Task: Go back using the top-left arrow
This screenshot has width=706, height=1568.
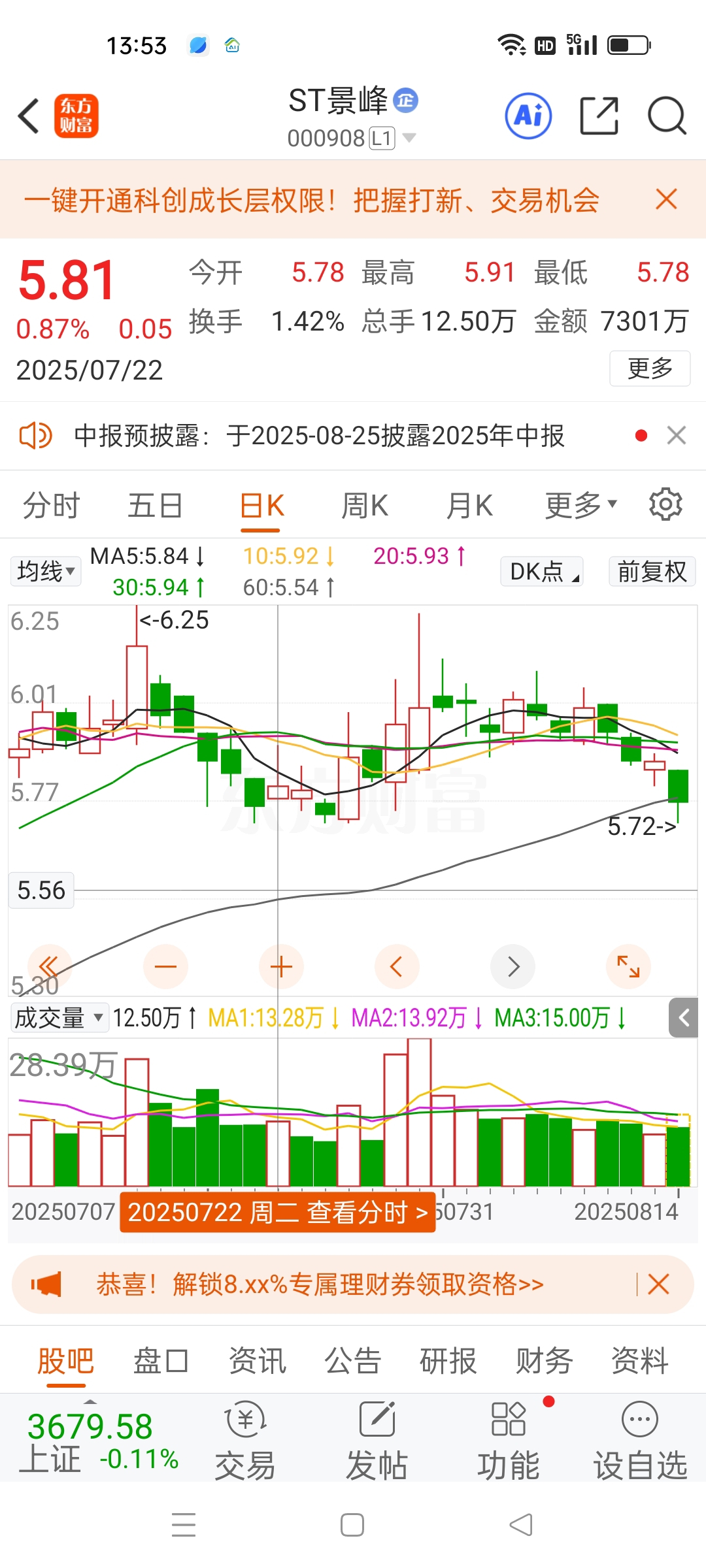Action: tap(29, 116)
